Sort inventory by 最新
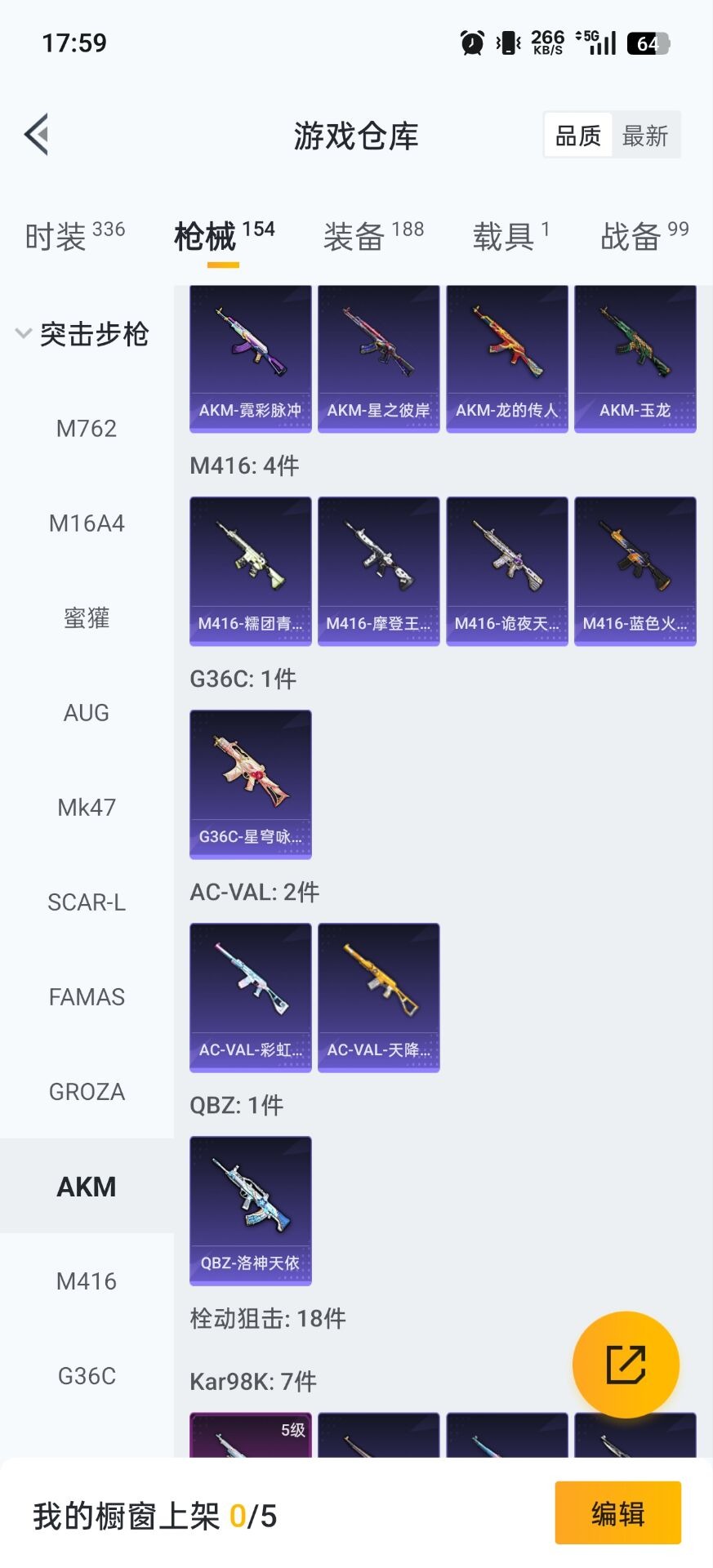The width and height of the screenshot is (713, 1568). [644, 136]
